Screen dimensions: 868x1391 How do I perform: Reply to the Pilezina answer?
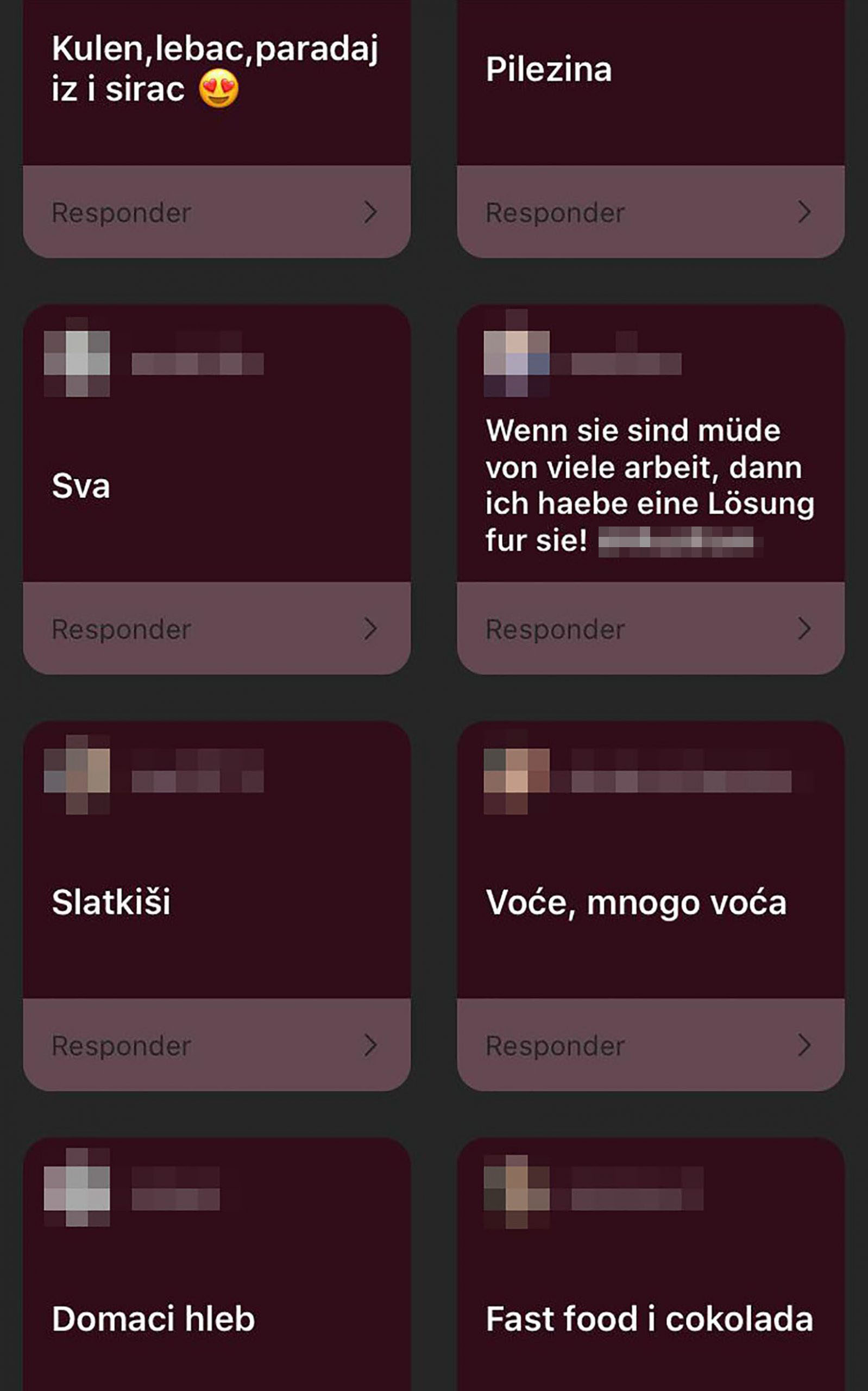(x=650, y=212)
